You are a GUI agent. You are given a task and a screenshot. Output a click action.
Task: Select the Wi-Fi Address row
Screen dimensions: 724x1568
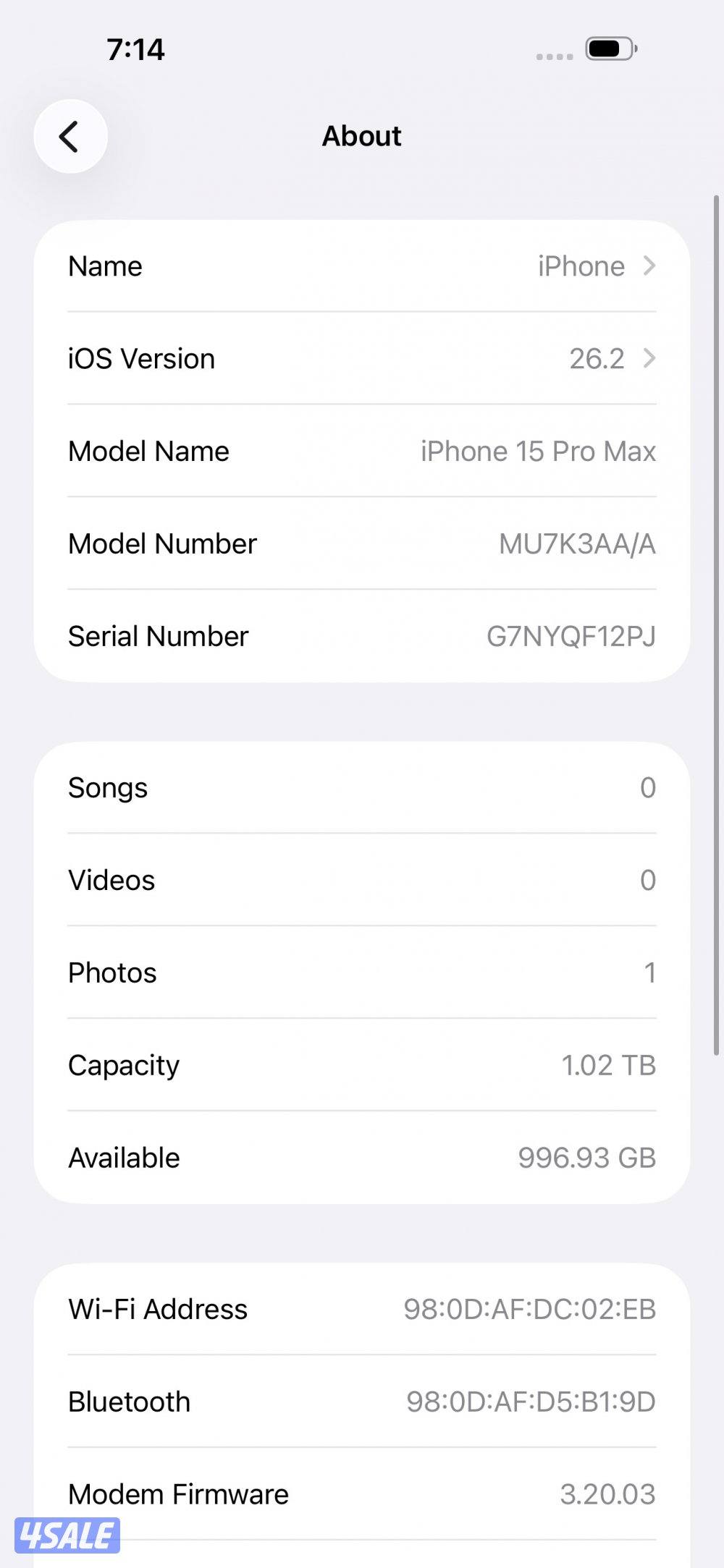(x=362, y=1309)
